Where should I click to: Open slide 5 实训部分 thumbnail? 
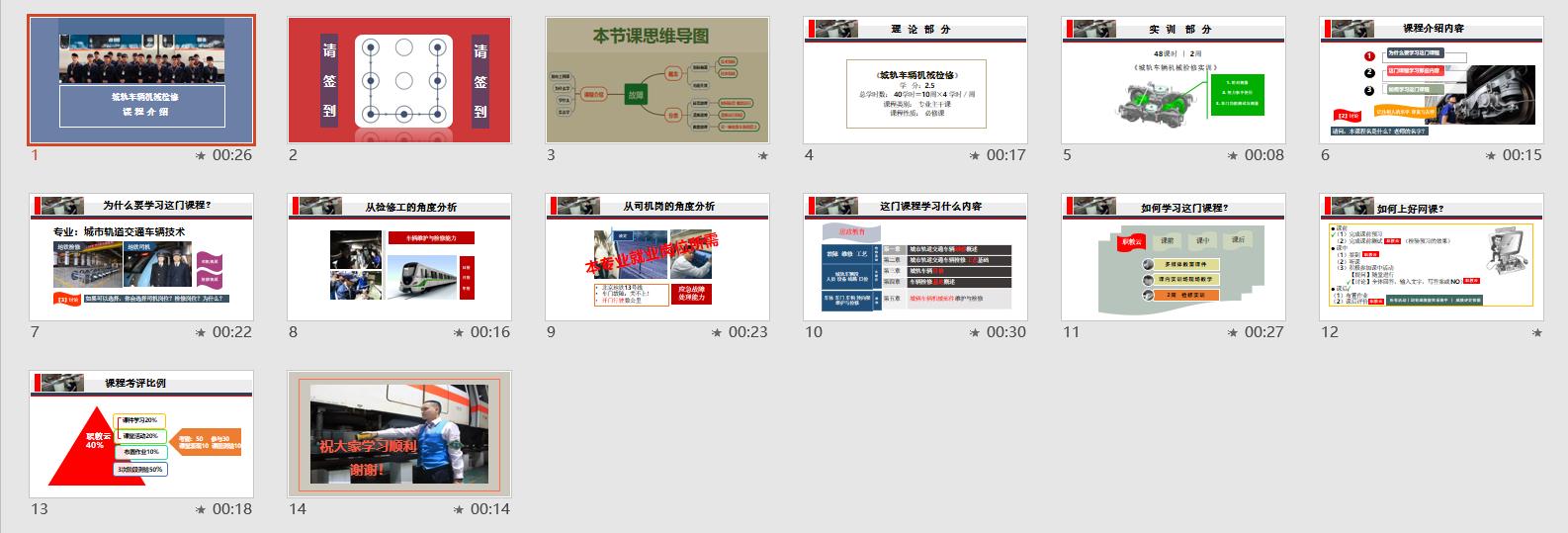tap(1174, 80)
